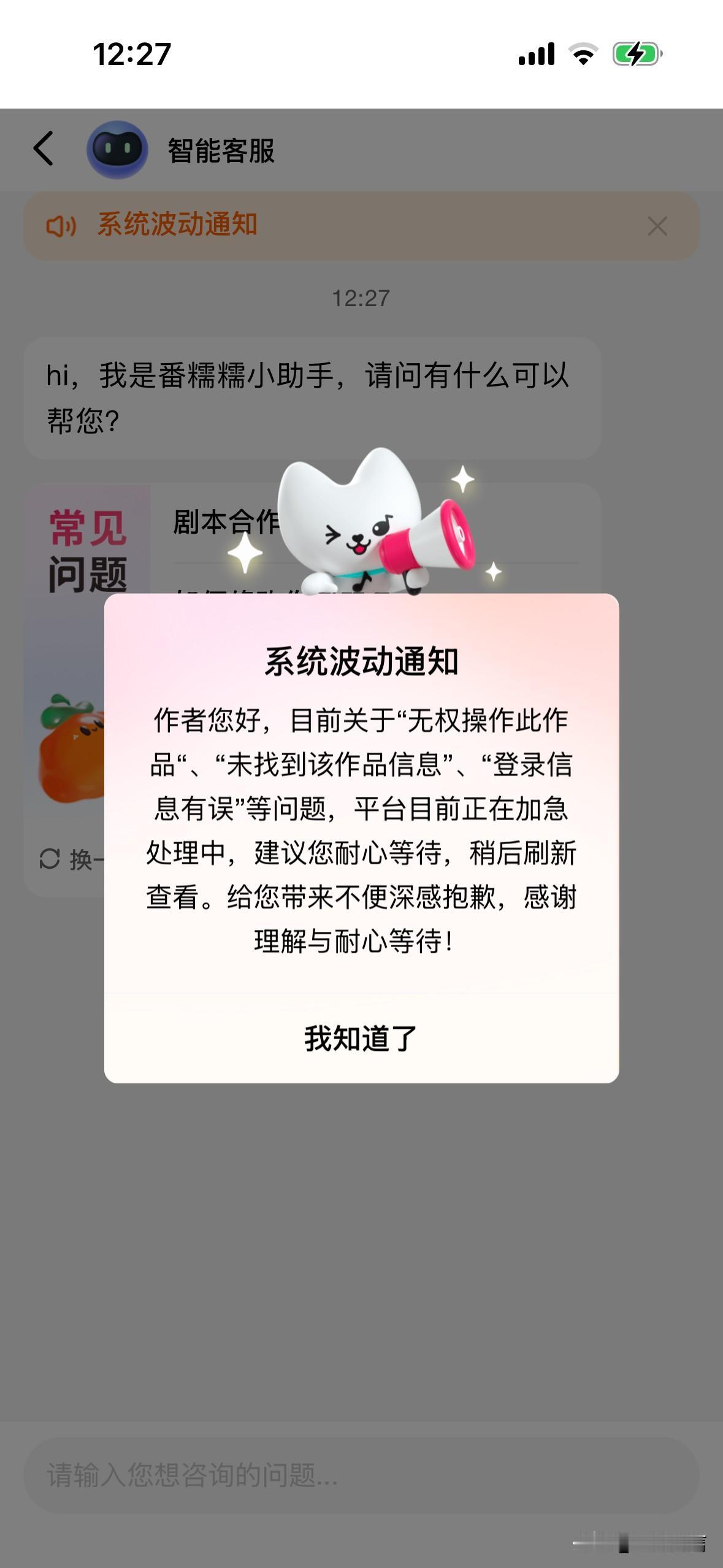
Task: Dismiss the 系统波动通知 banner with the X
Action: [x=658, y=226]
